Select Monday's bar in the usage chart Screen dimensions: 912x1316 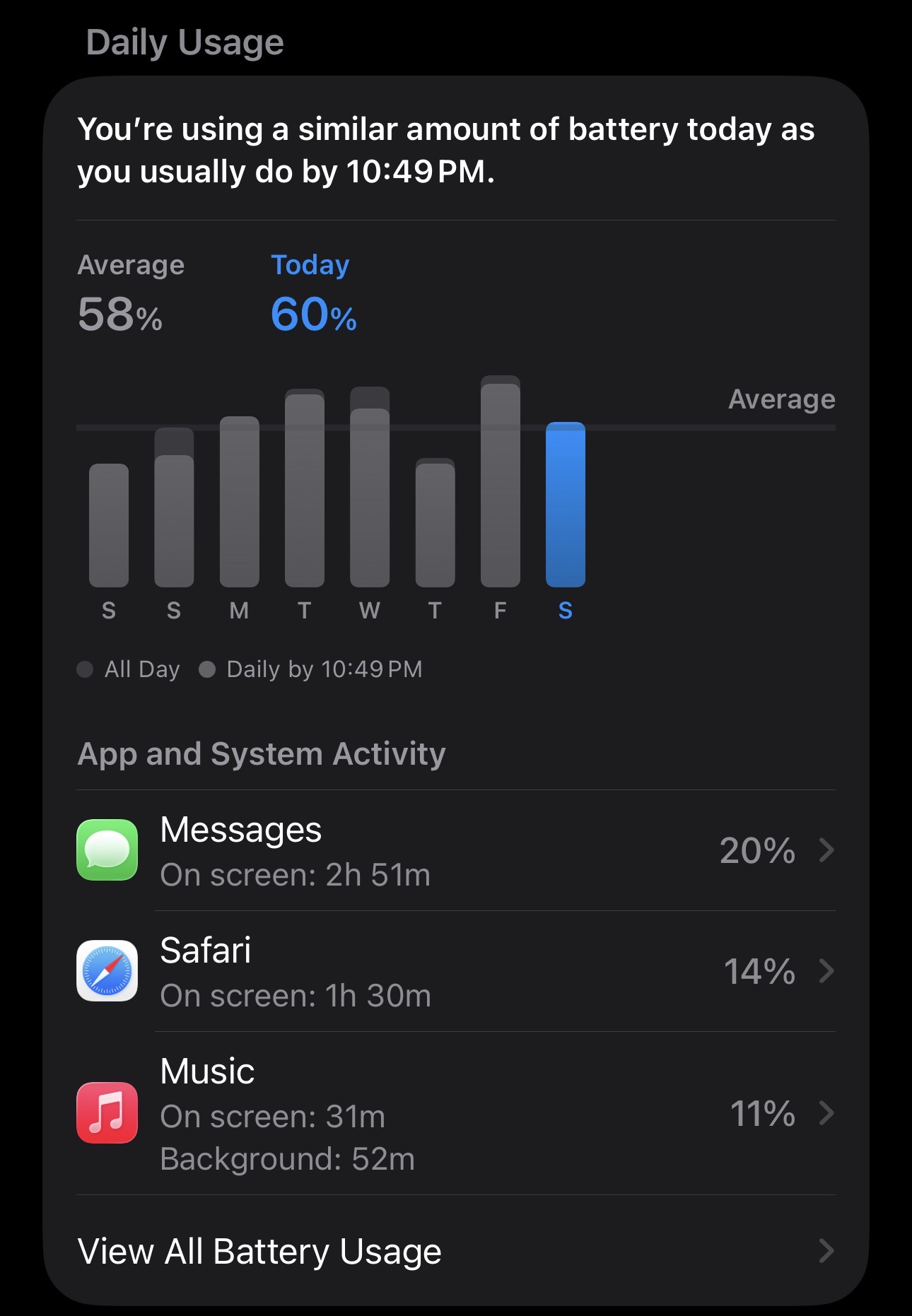[240, 502]
